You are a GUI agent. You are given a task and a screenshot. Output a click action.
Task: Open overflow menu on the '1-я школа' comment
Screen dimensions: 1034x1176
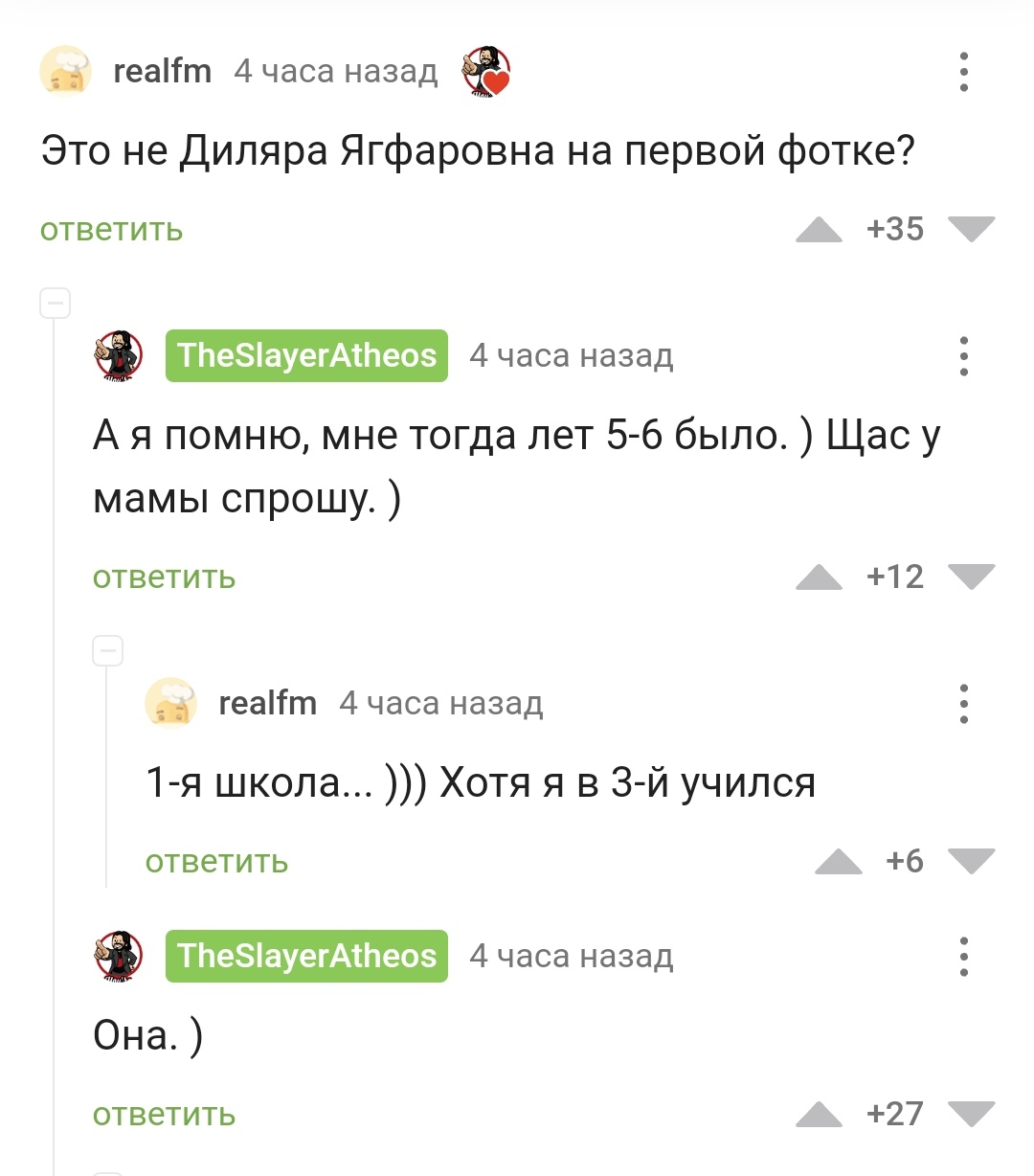(963, 704)
